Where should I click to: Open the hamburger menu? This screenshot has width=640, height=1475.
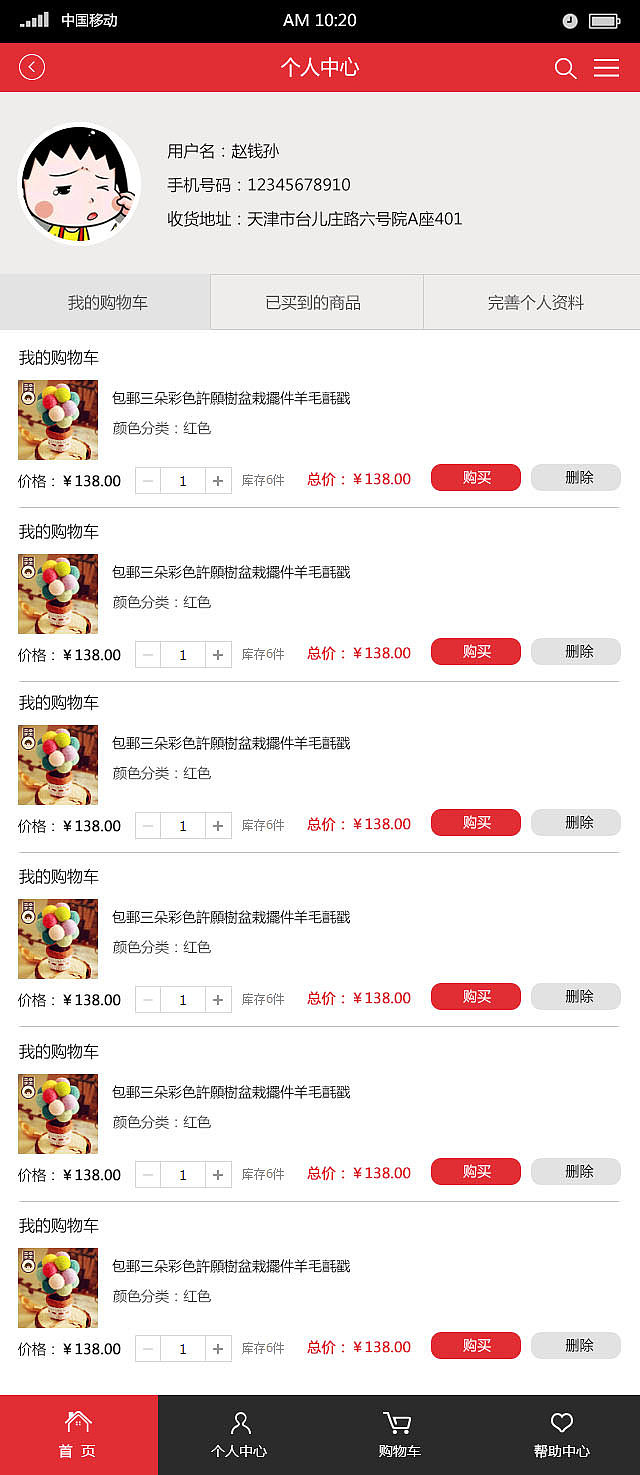coord(606,68)
